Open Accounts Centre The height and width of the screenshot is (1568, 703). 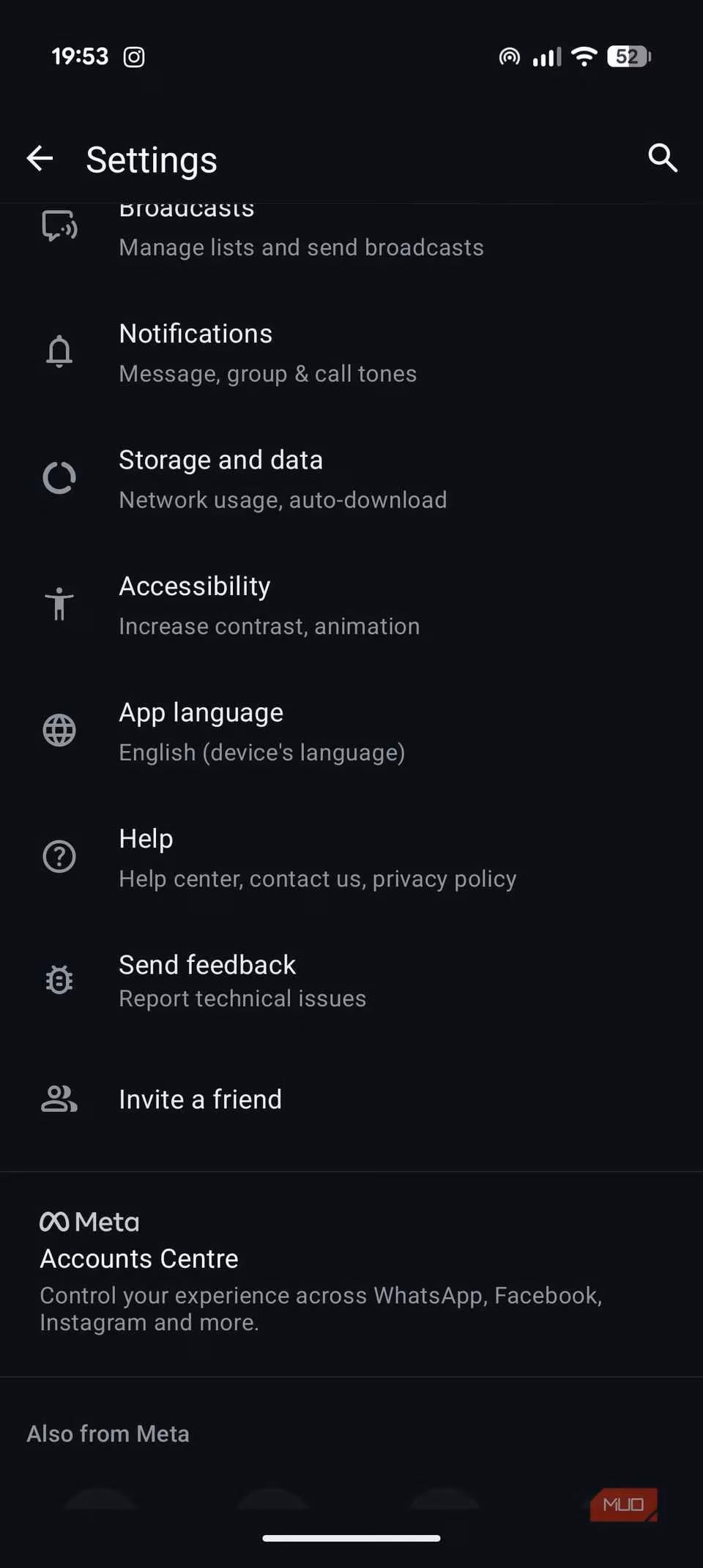pyautogui.click(x=139, y=1258)
